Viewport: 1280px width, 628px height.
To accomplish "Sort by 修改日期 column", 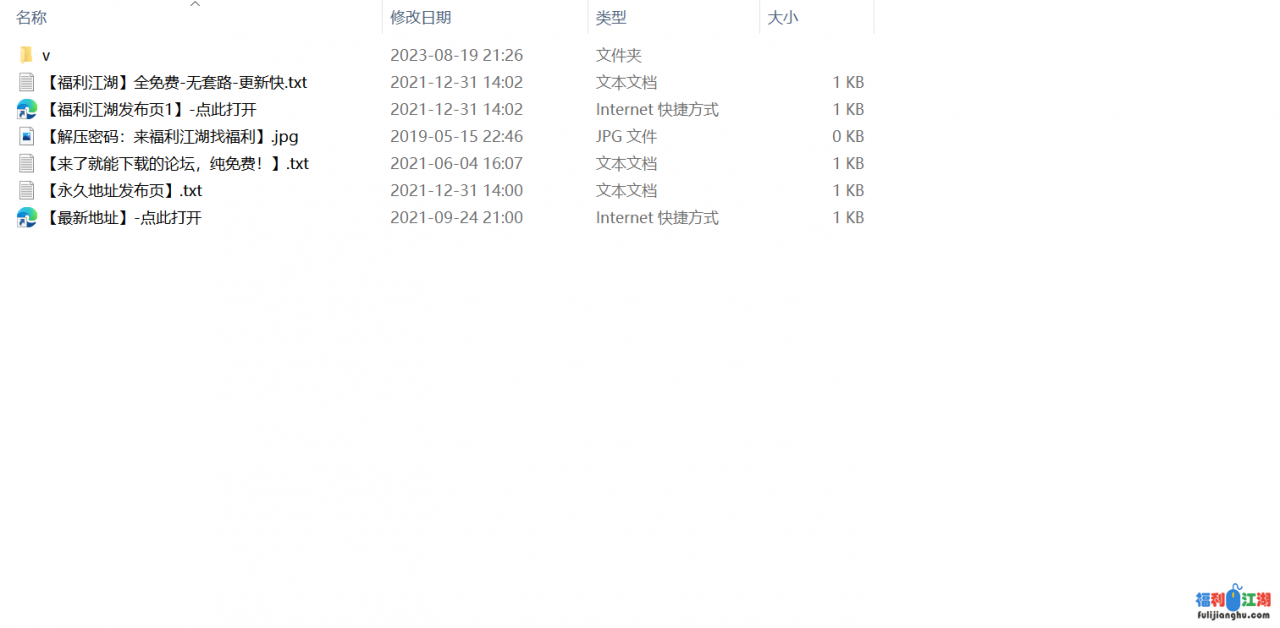I will pyautogui.click(x=421, y=17).
